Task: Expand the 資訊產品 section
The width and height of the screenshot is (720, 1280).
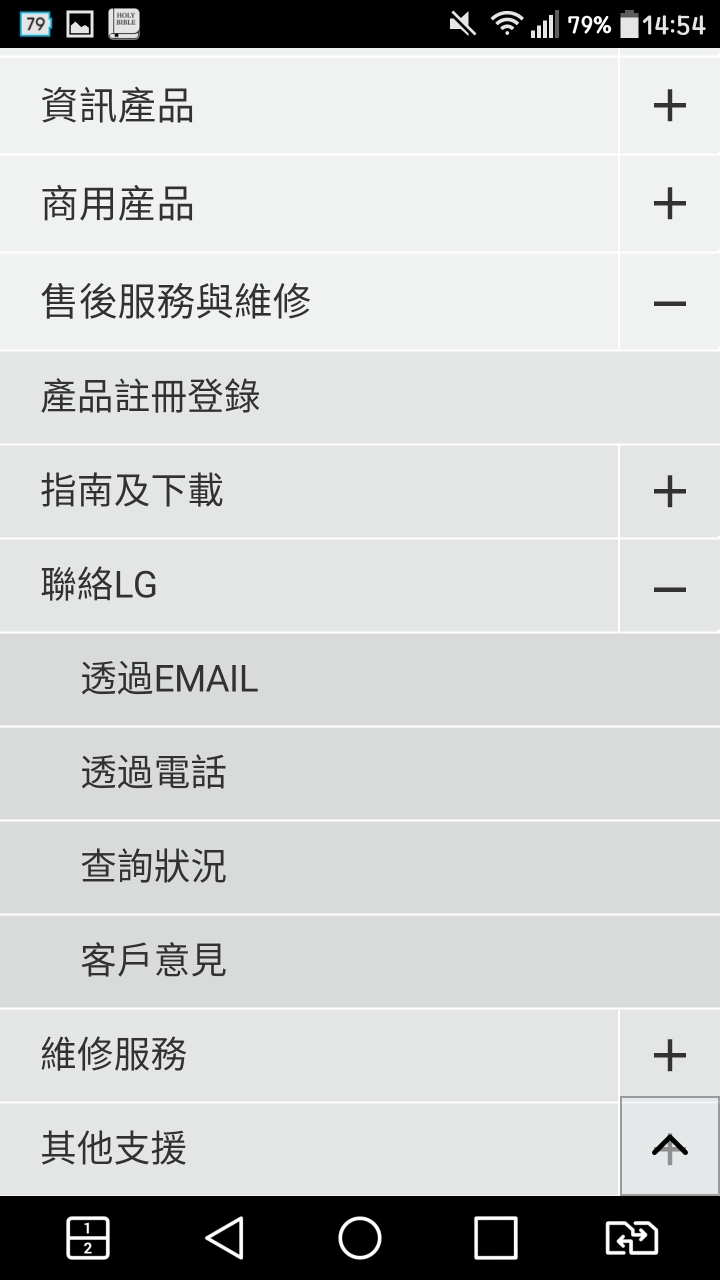Action: [669, 106]
